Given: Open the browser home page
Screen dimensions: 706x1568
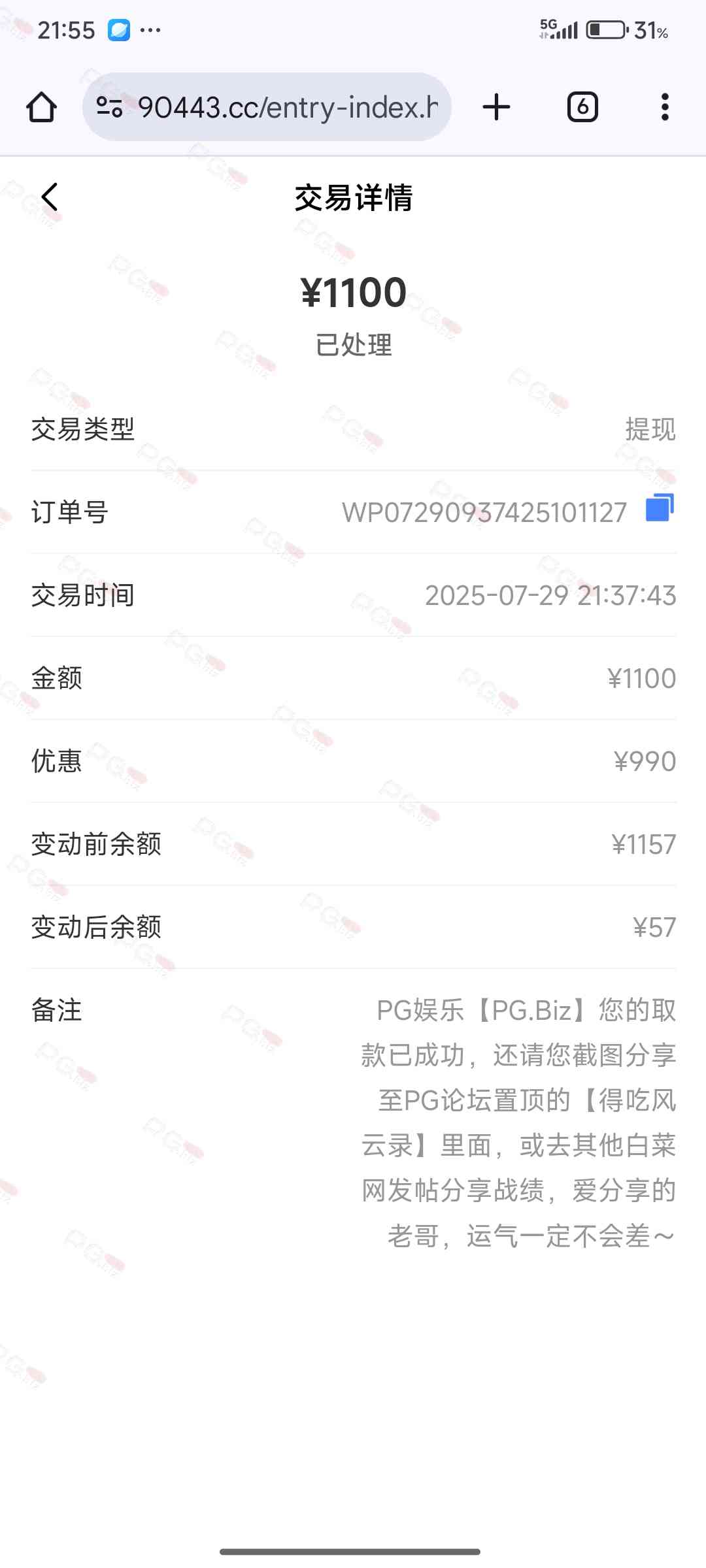Looking at the screenshot, I should 41,107.
